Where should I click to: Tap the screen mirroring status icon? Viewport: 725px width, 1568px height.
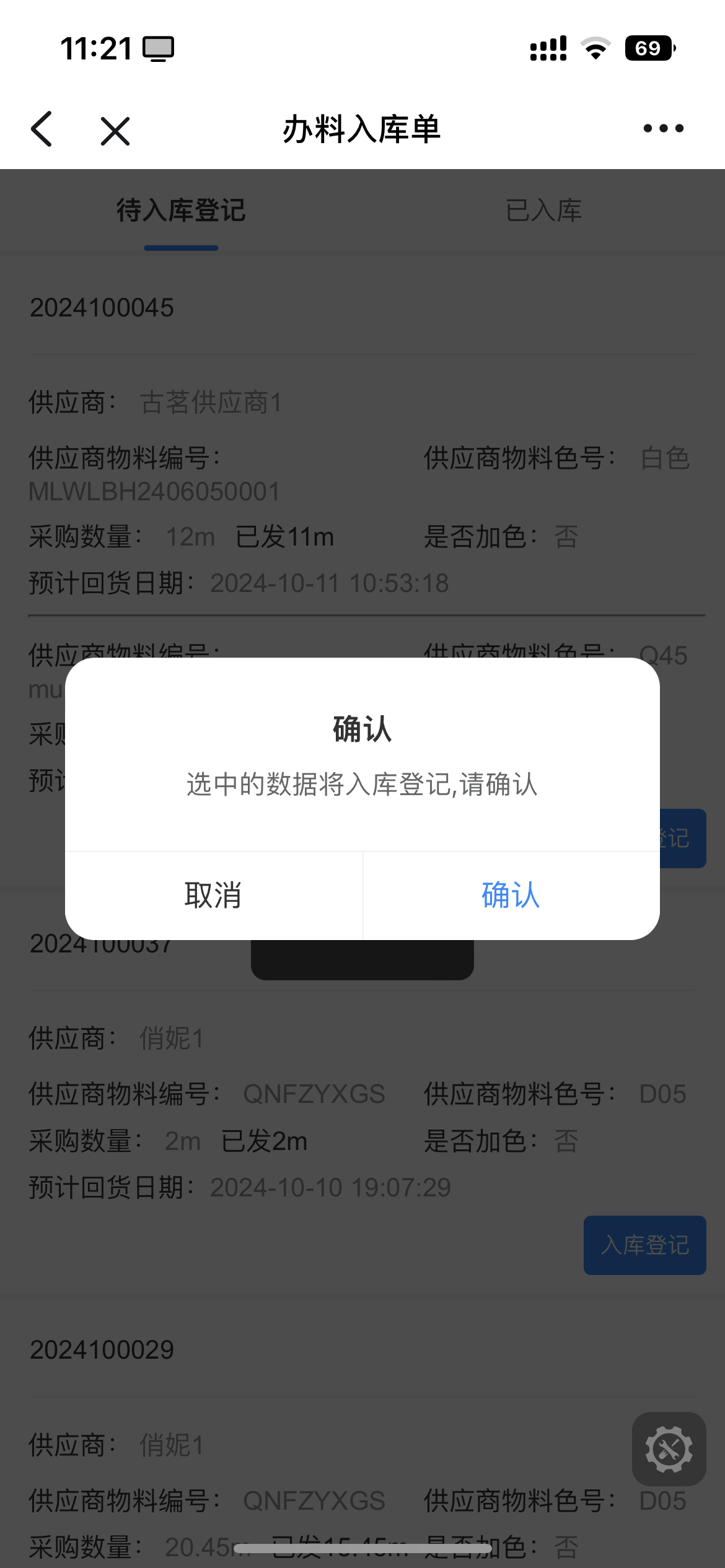[159, 48]
